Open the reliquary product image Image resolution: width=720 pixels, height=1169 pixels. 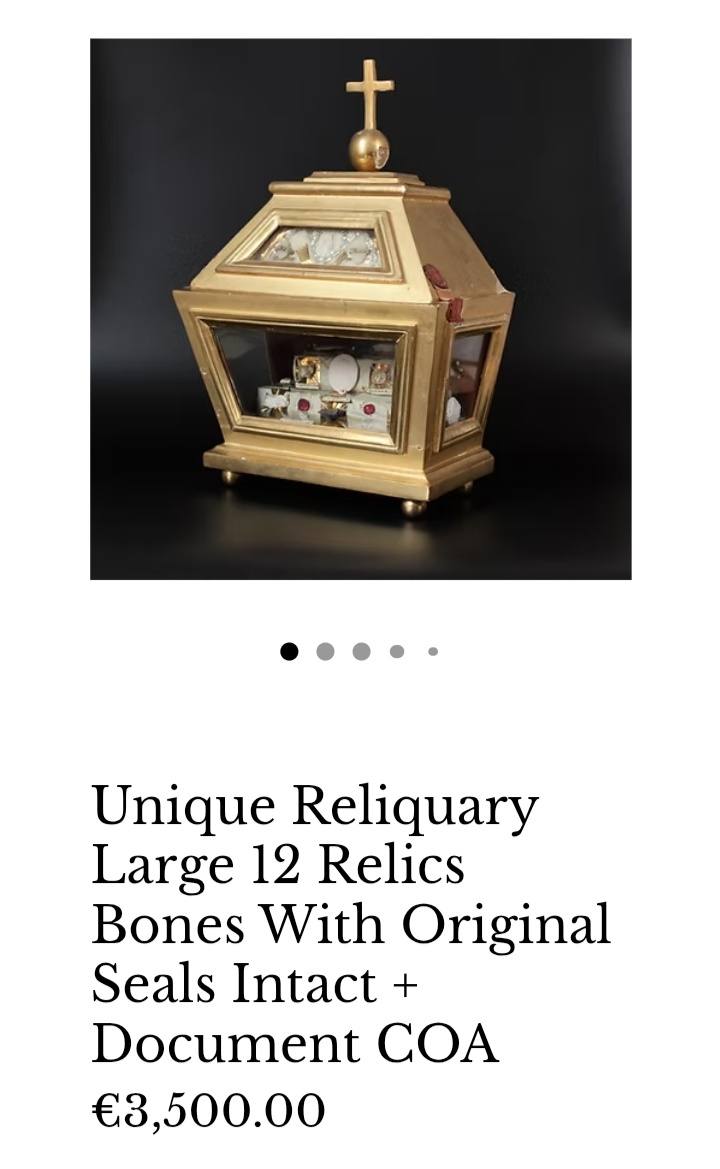coord(360,308)
